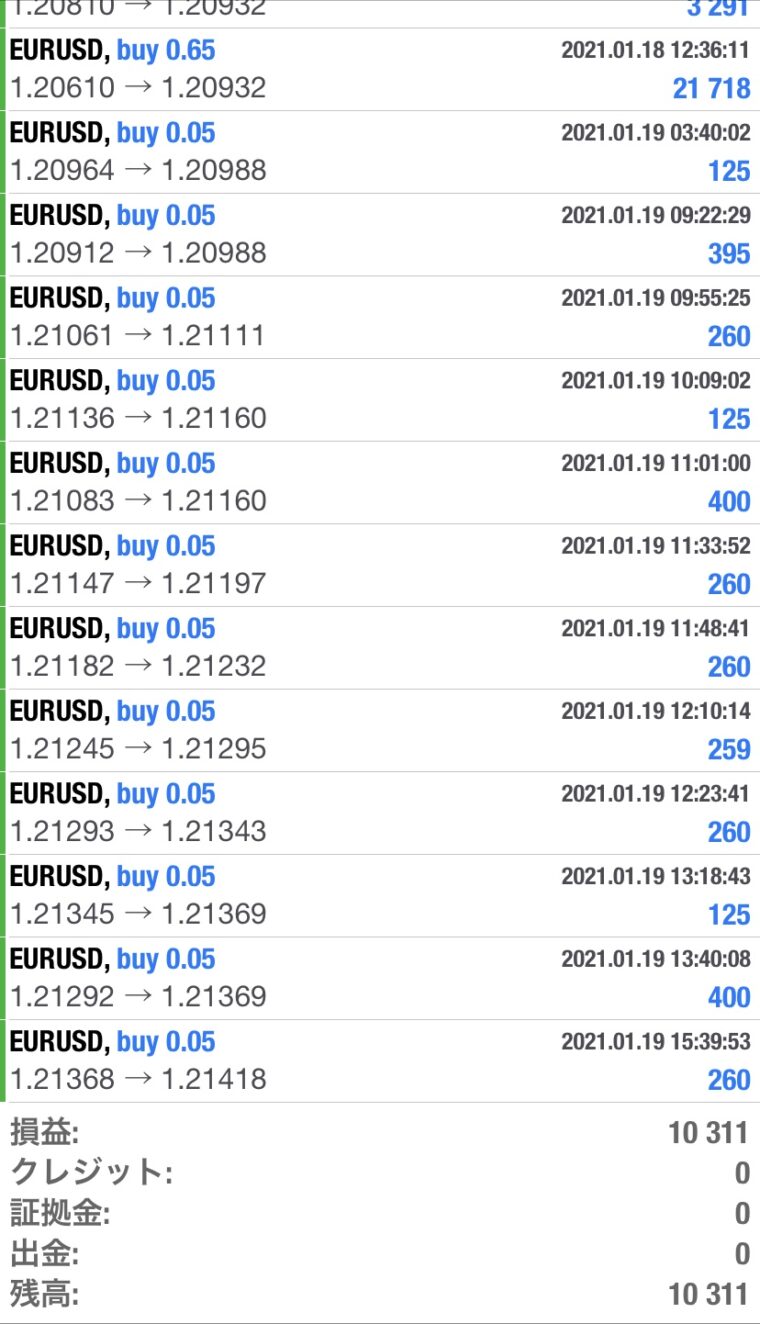Tap the trade 1.21293 → 1.21343
The image size is (760, 1324).
(x=380, y=813)
